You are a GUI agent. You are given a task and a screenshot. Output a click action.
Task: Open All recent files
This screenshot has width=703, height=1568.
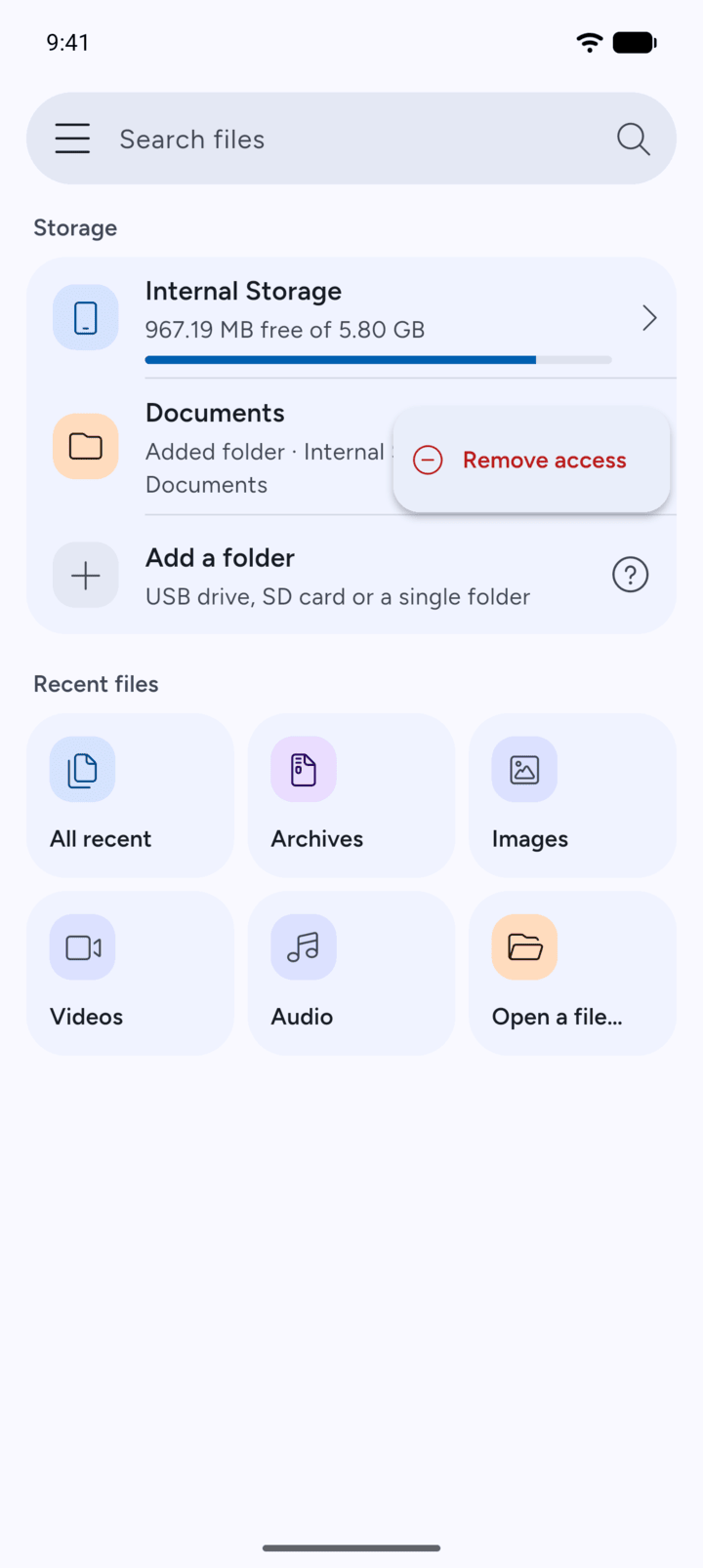coord(130,795)
